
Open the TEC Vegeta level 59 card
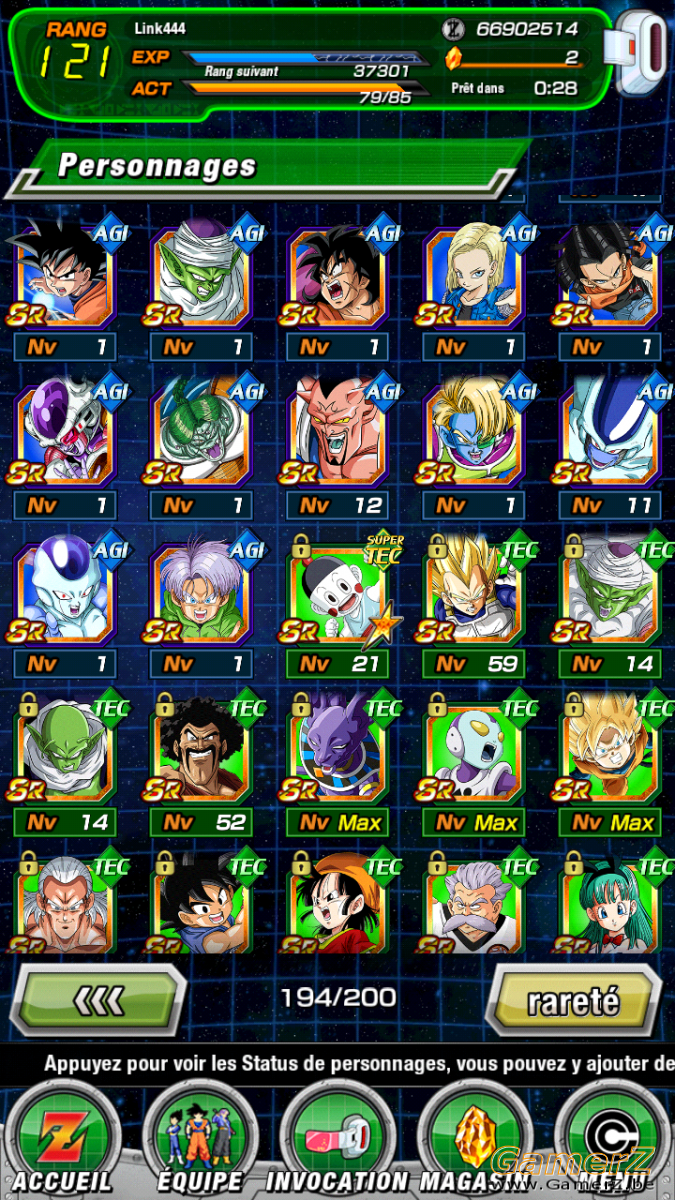pyautogui.click(x=473, y=592)
